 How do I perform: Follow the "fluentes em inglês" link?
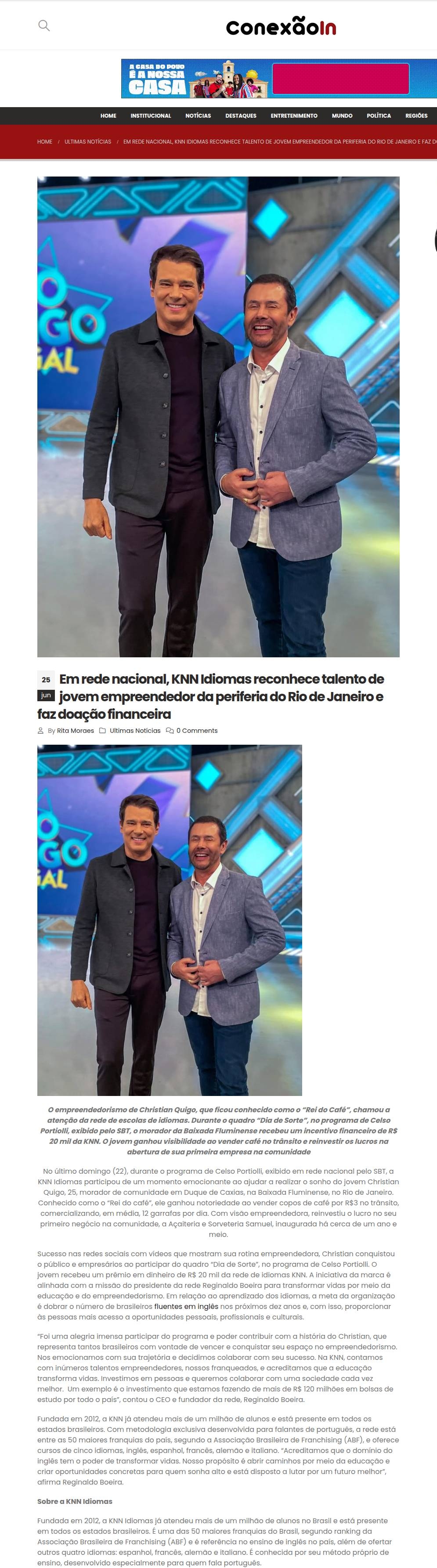point(186,1306)
